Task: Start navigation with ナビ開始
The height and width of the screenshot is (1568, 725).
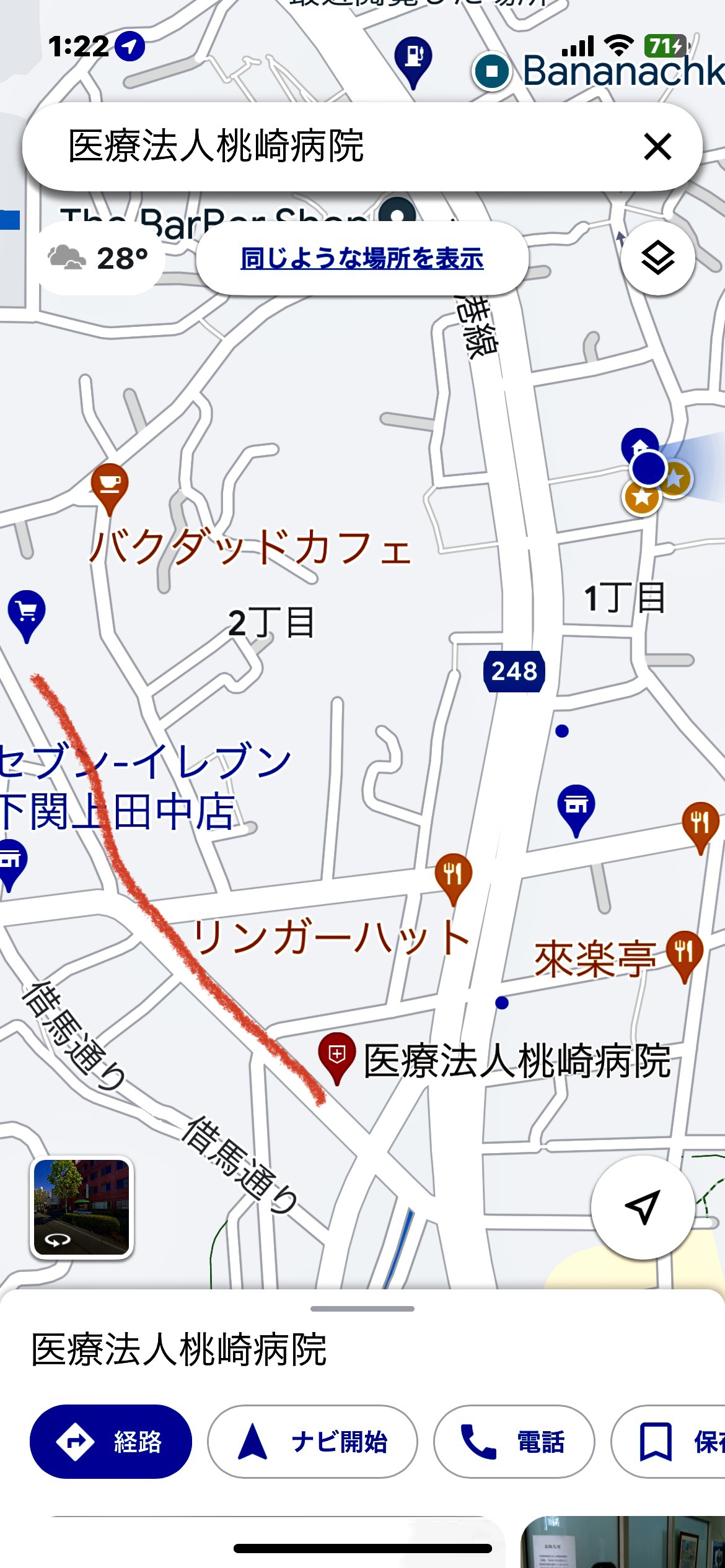Action: tap(312, 1442)
